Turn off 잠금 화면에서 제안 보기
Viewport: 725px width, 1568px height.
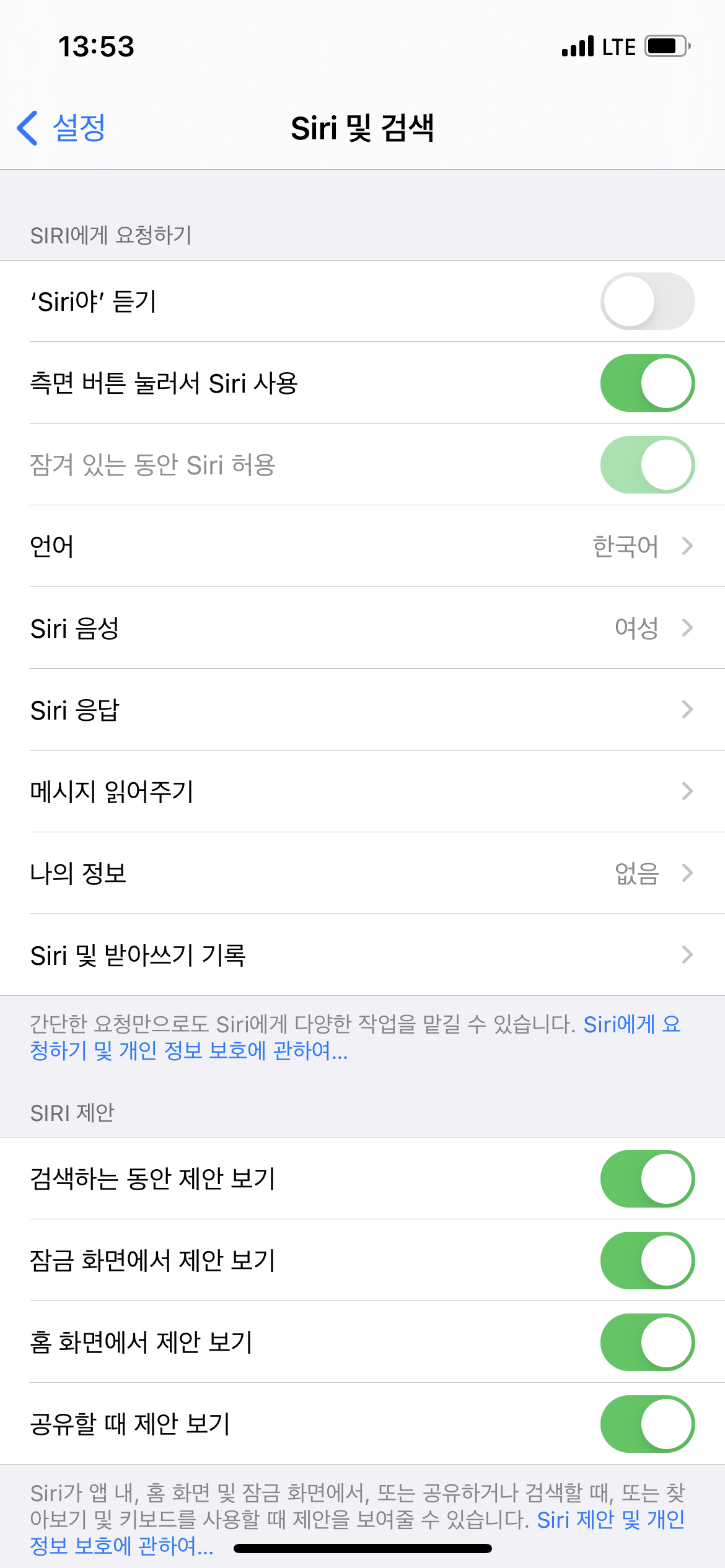[647, 1260]
